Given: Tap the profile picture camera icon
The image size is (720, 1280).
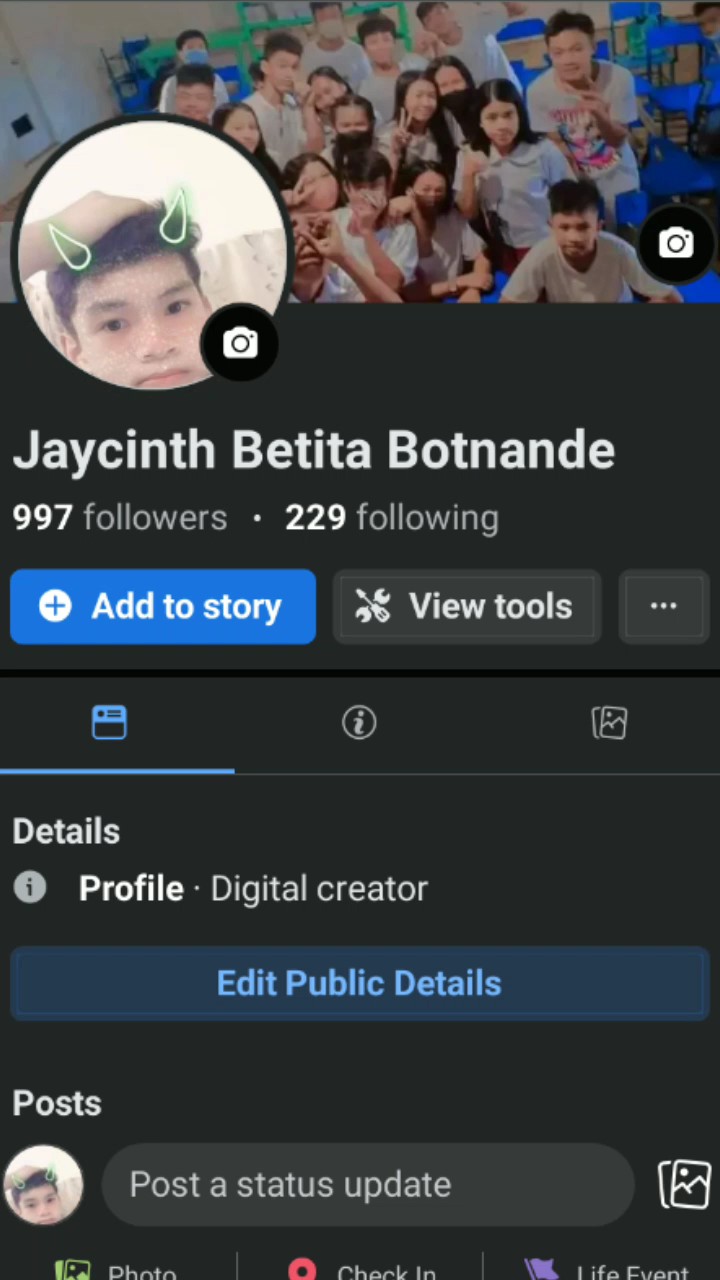Looking at the screenshot, I should click(x=240, y=343).
